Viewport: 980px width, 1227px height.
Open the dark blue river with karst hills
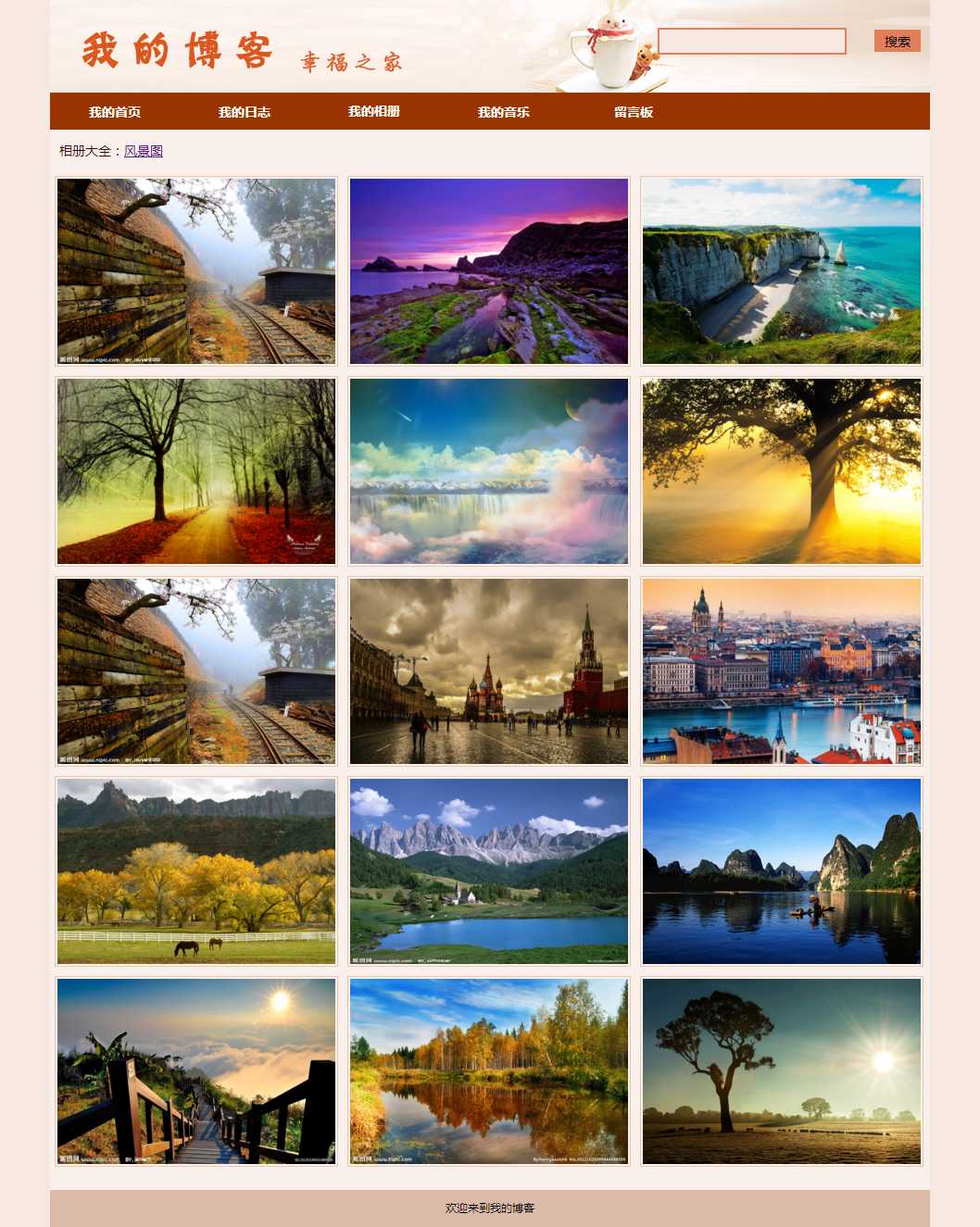[782, 871]
